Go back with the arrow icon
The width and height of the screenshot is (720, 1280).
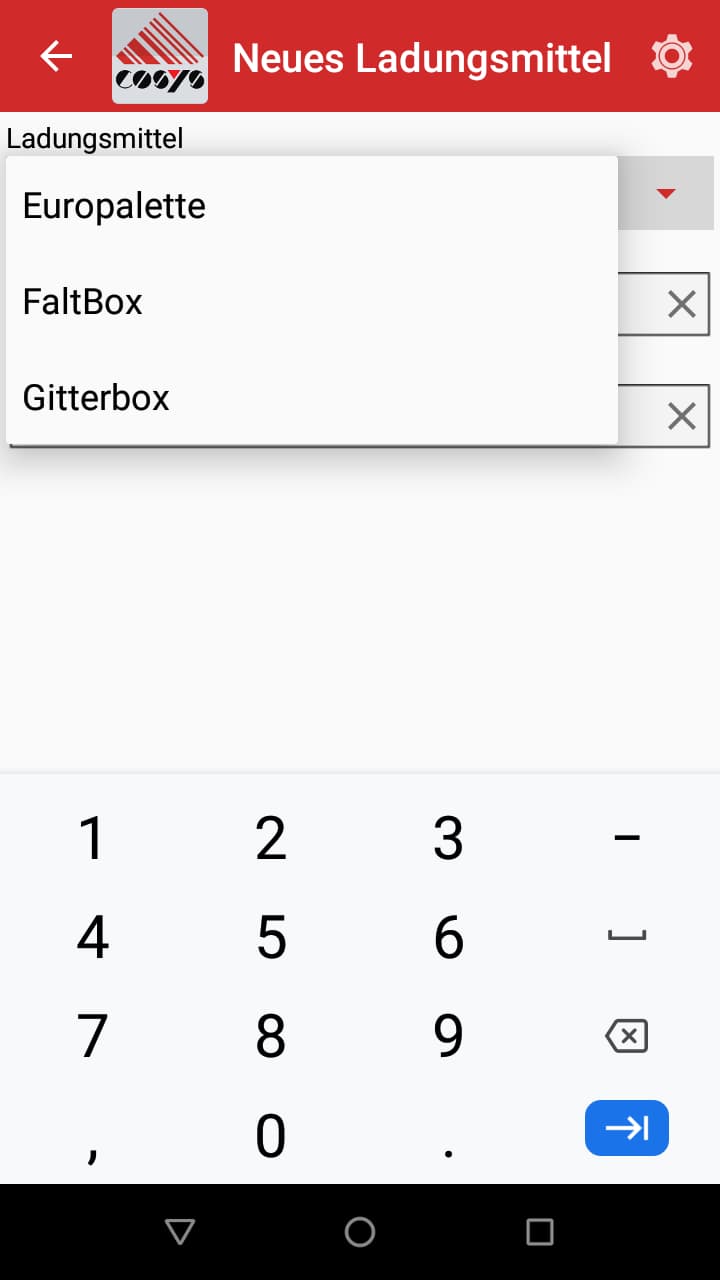coord(56,57)
